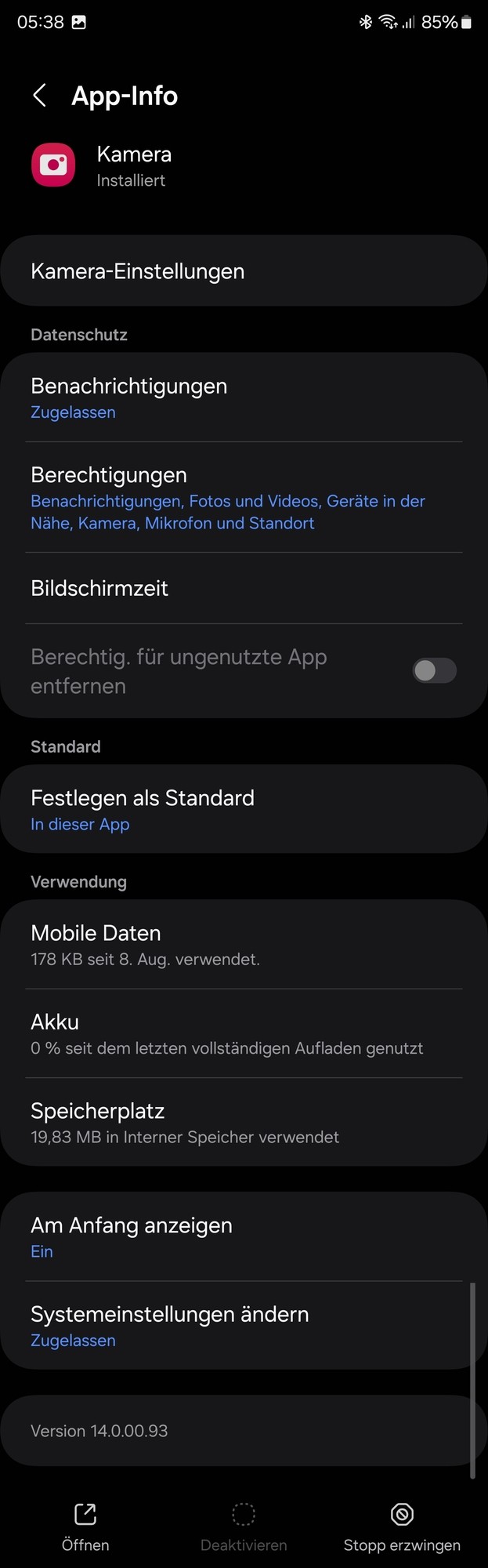This screenshot has width=488, height=1568.
Task: Tap Öffnen to launch Kamera
Action: click(85, 1526)
